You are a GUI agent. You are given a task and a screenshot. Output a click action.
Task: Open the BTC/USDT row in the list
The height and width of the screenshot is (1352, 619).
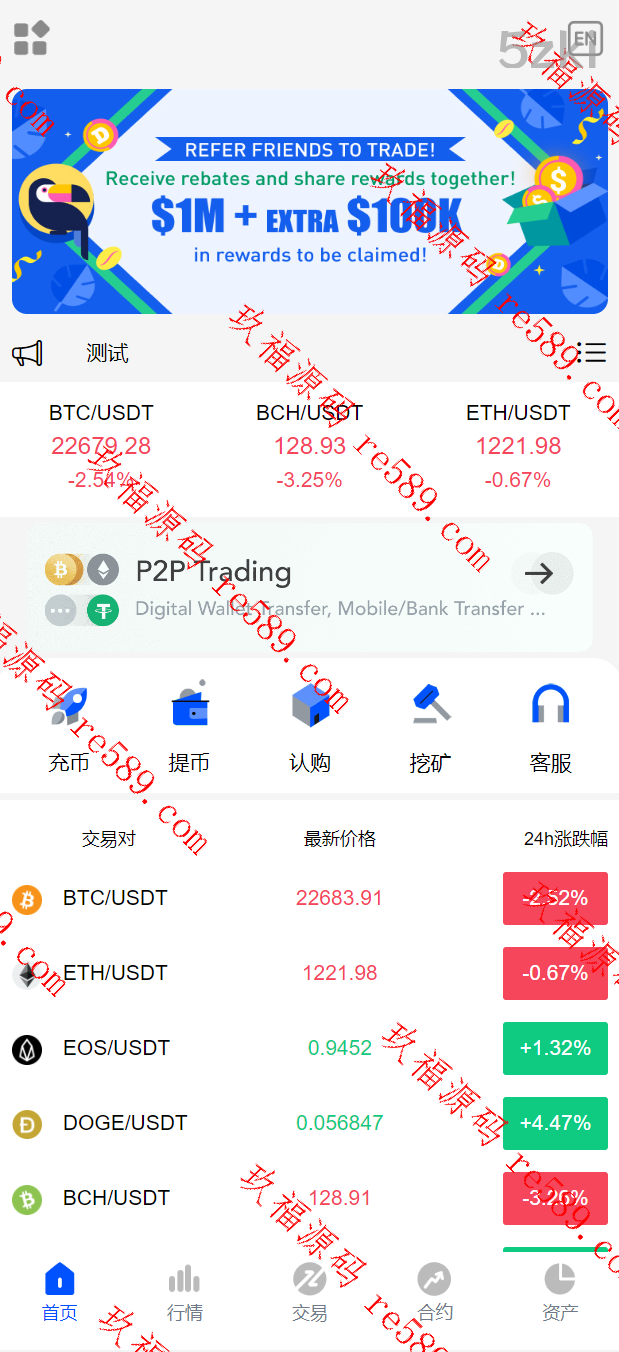click(x=309, y=898)
